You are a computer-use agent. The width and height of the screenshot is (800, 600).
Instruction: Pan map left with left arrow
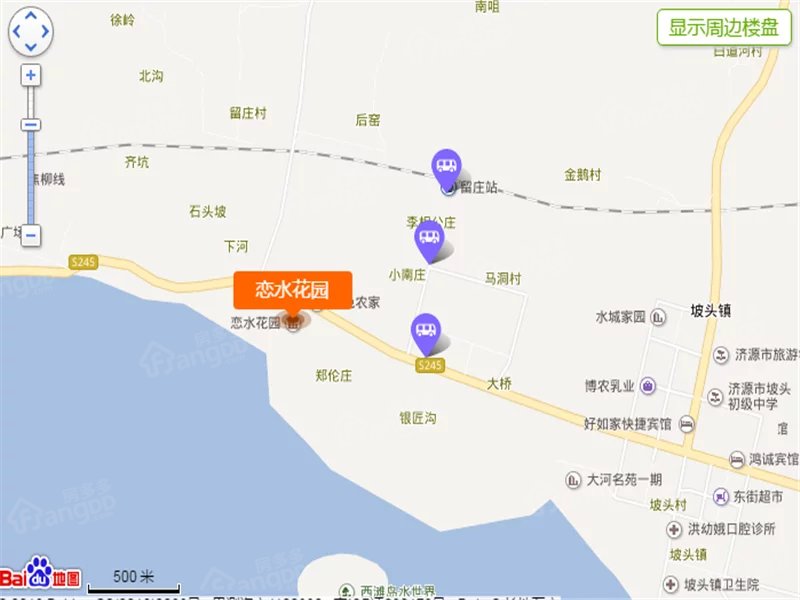[16, 32]
